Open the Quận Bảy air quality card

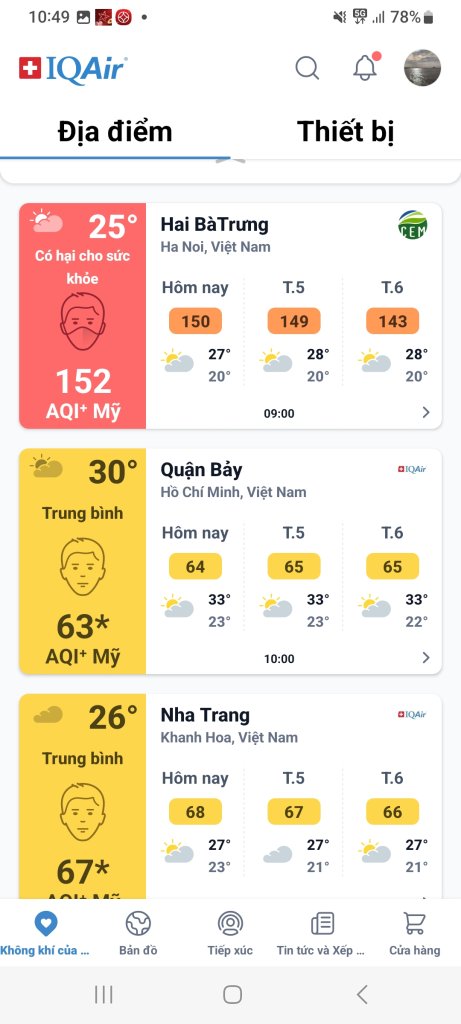[230, 561]
